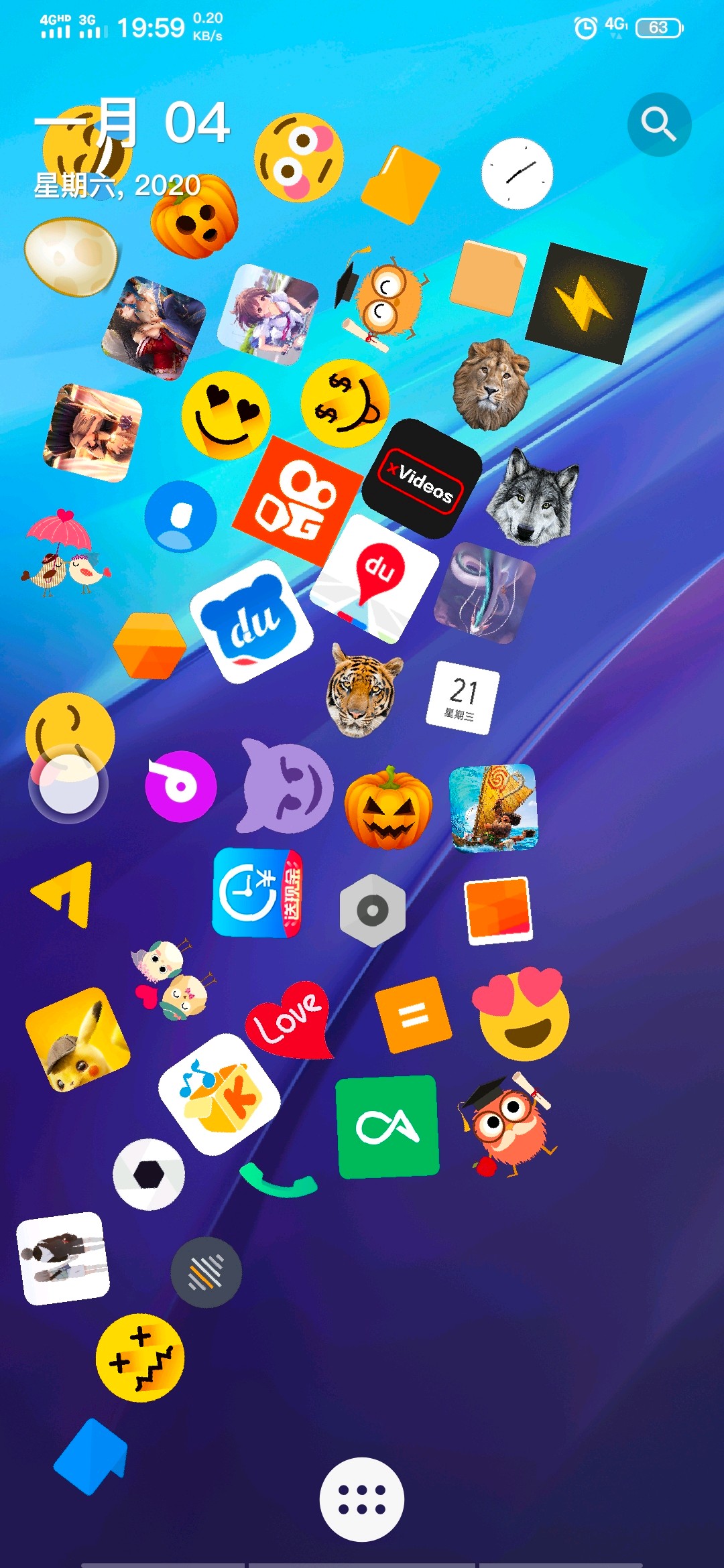Open the analog clock app

[x=517, y=174]
